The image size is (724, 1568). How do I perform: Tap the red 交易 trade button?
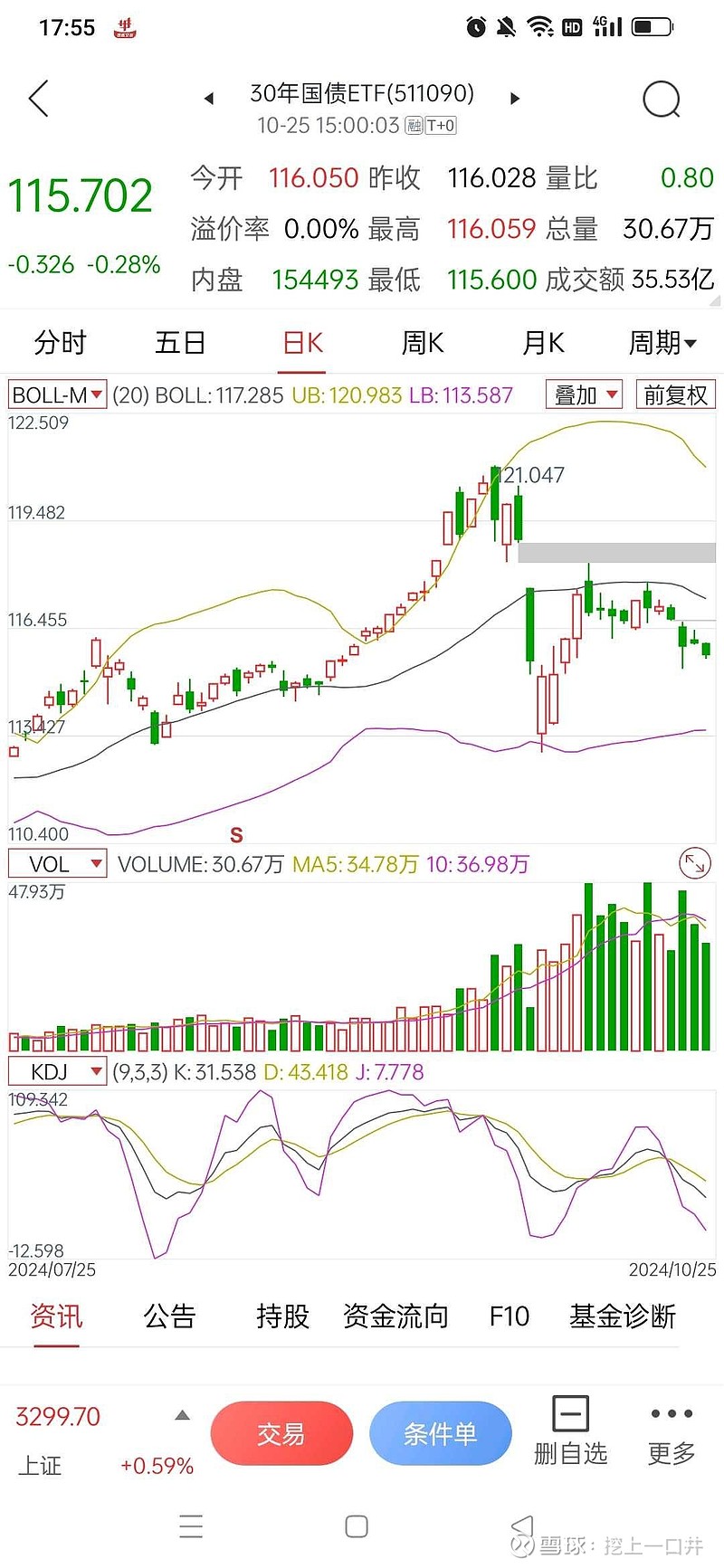click(281, 1433)
